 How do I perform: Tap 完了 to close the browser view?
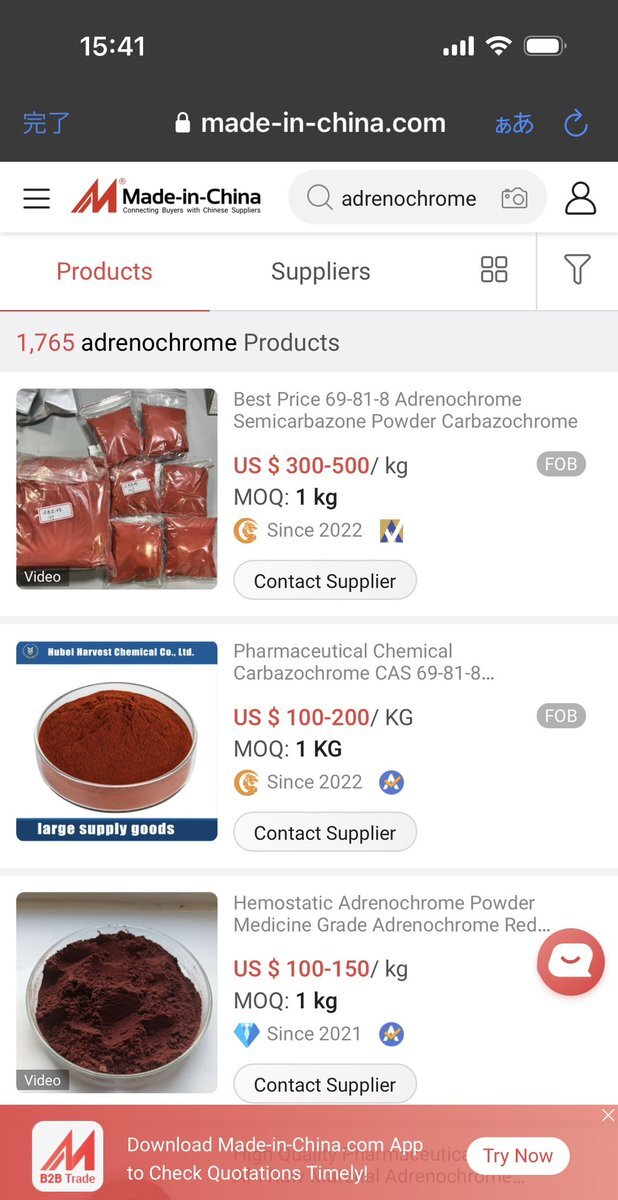(46, 123)
